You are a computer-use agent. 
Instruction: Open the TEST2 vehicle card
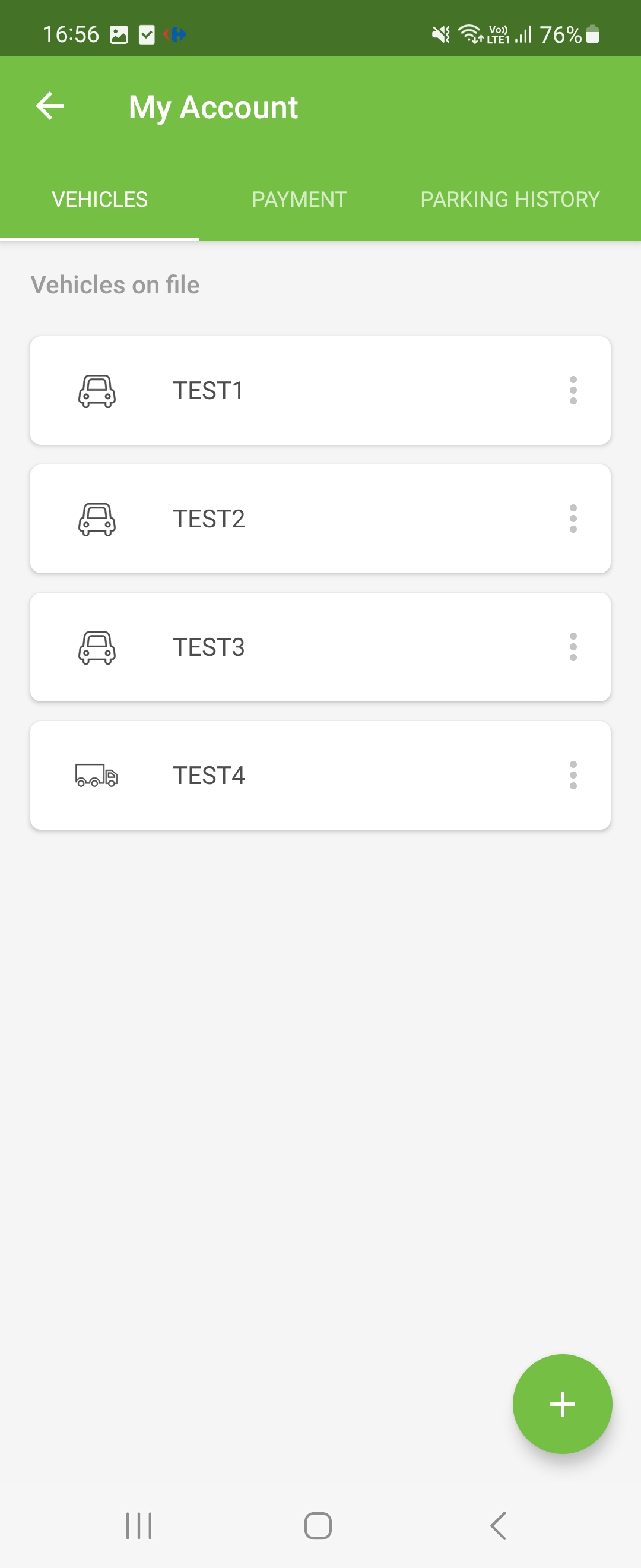[x=292, y=519]
